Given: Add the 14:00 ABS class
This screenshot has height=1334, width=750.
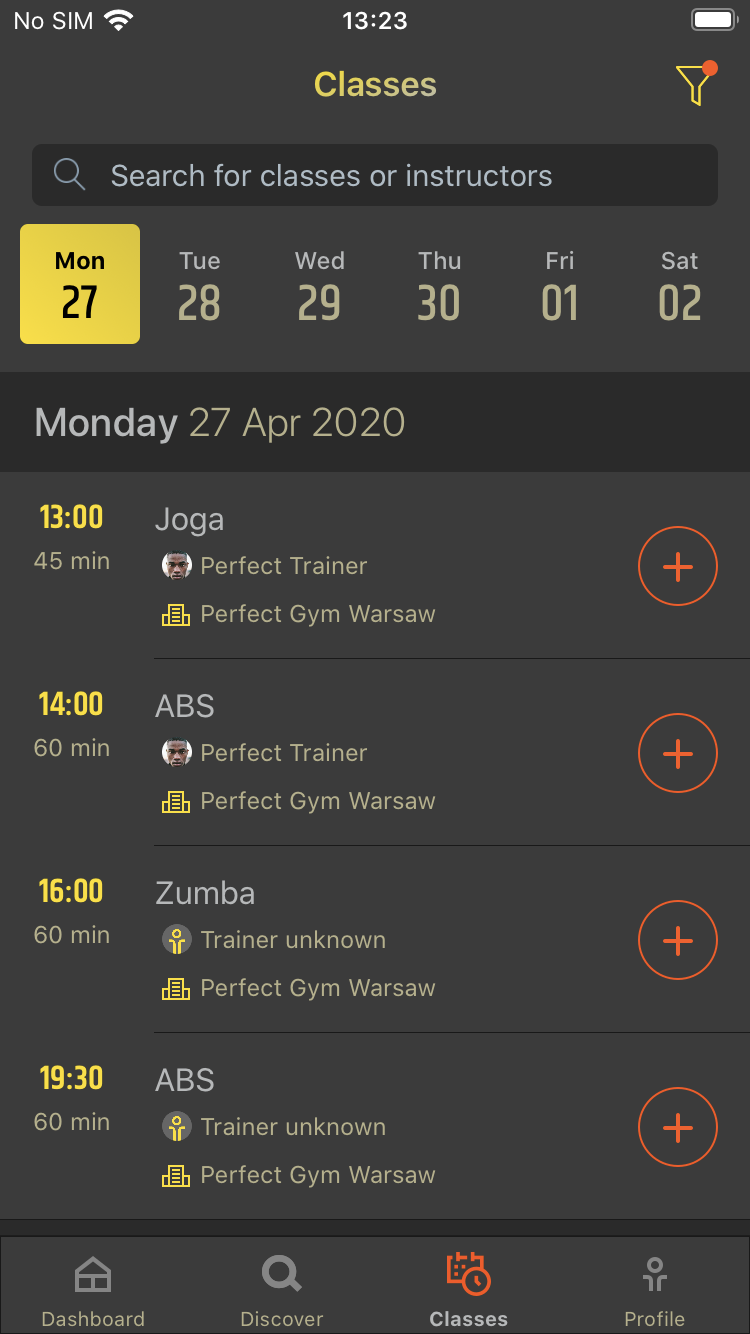Looking at the screenshot, I should point(678,753).
